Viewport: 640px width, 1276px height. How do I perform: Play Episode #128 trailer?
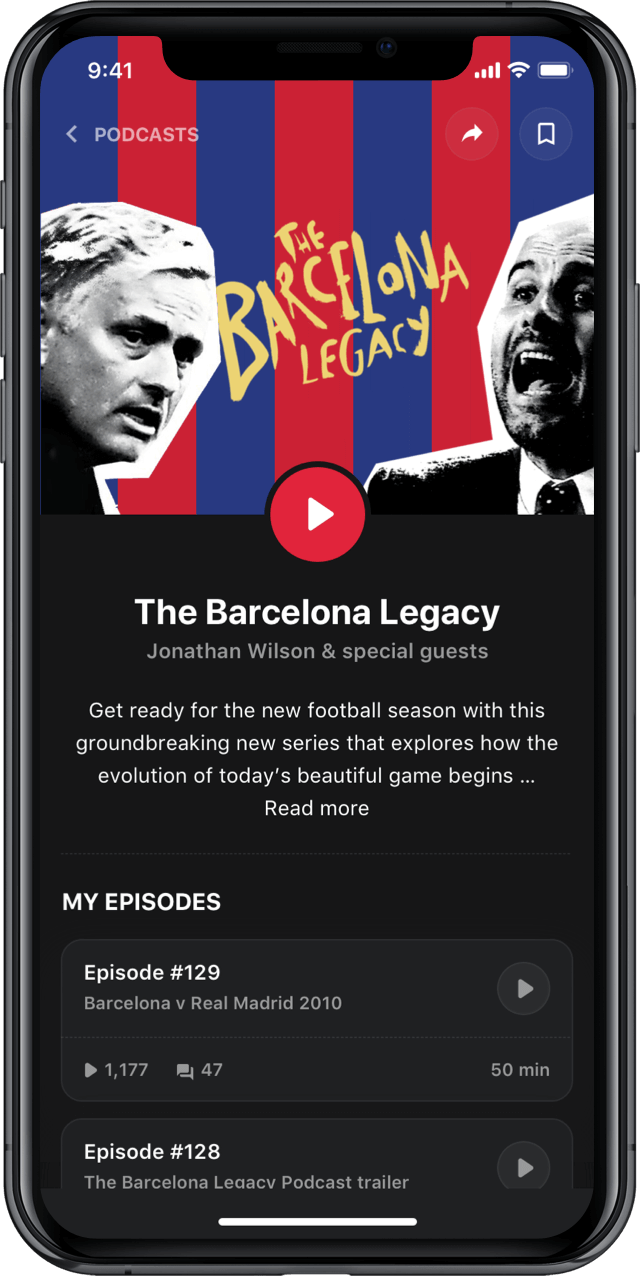[524, 1167]
